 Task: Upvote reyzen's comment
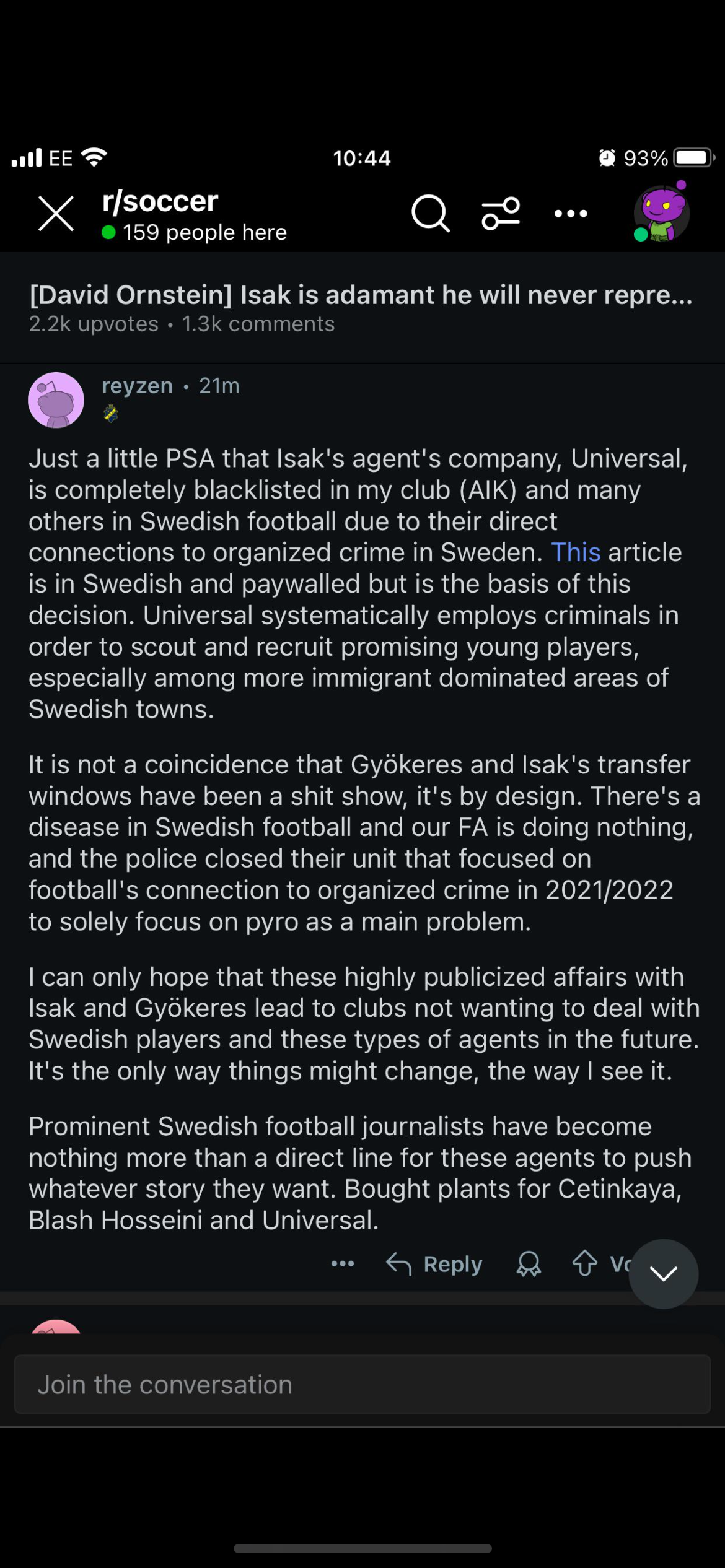[x=584, y=1264]
